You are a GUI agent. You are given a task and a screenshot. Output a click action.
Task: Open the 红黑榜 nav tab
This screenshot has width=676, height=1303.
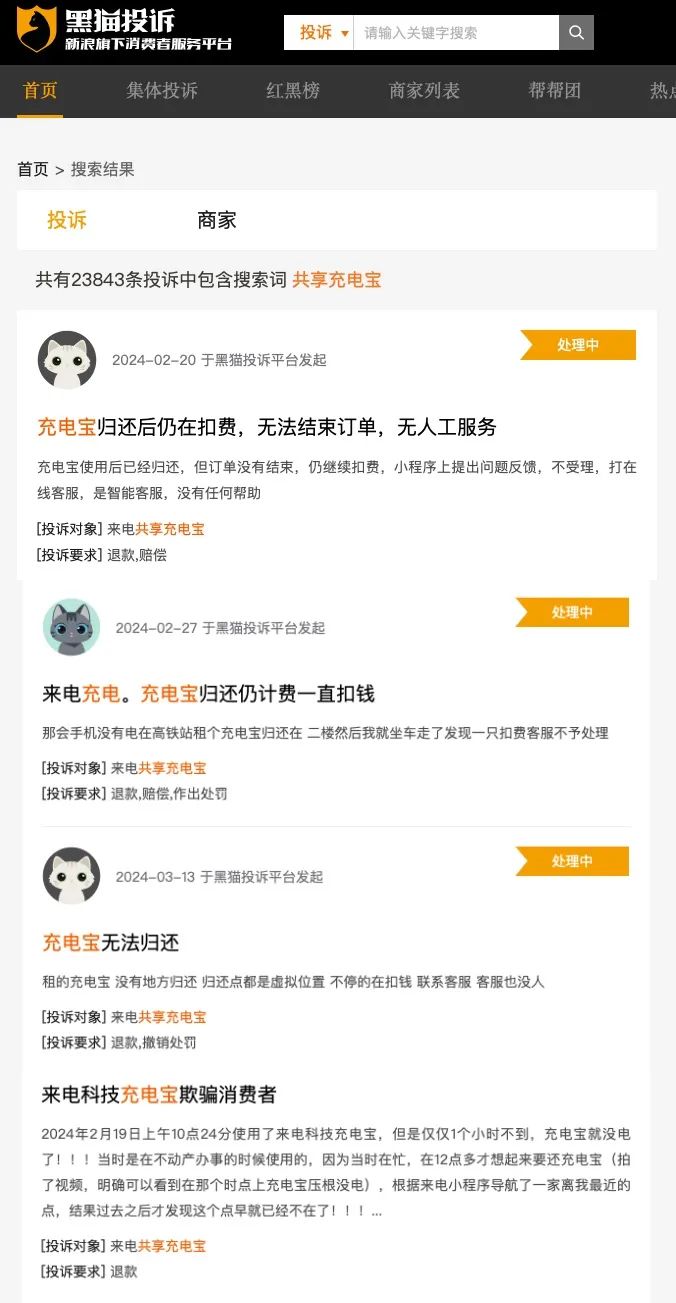[293, 91]
